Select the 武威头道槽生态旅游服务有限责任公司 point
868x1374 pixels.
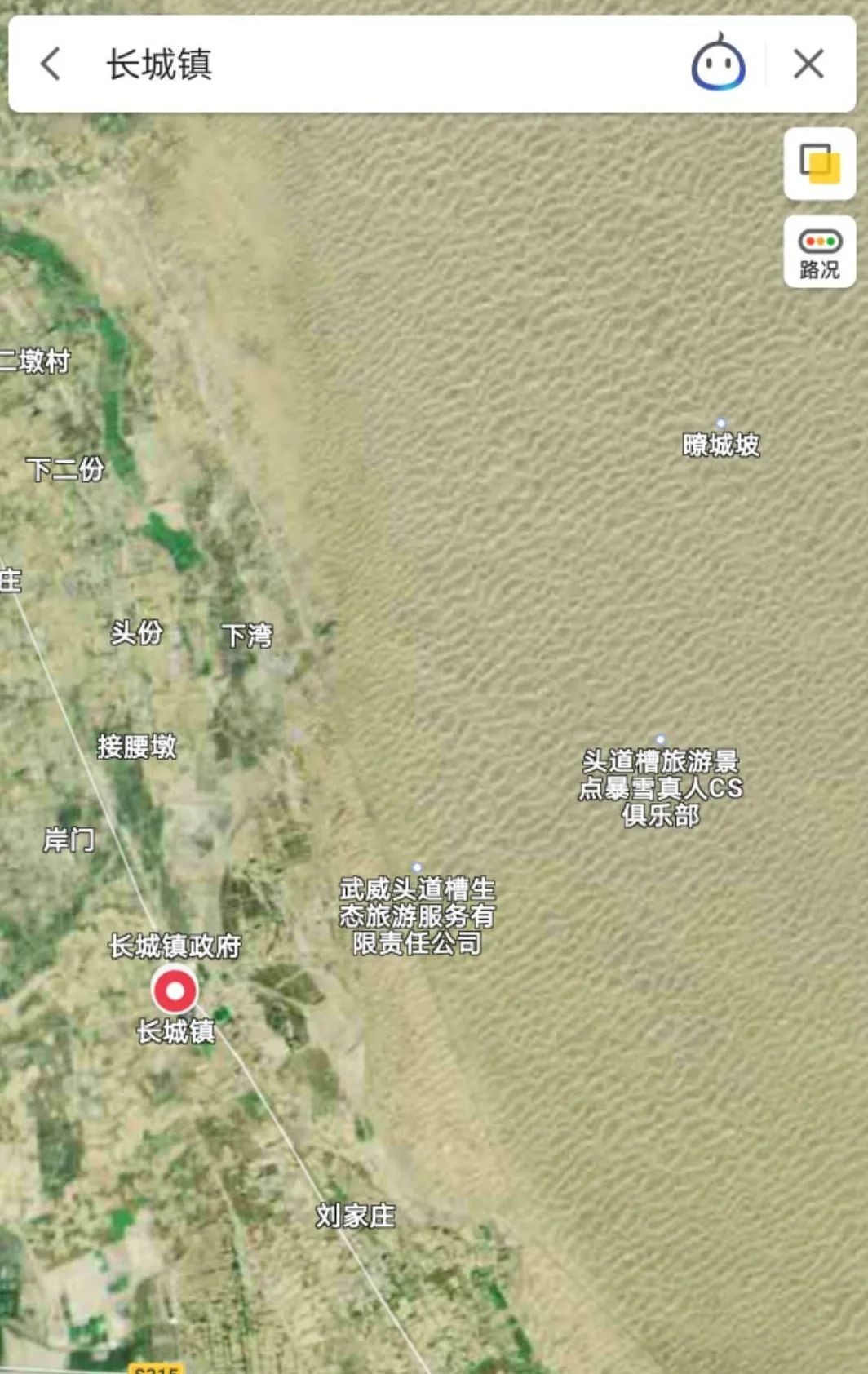click(x=417, y=867)
